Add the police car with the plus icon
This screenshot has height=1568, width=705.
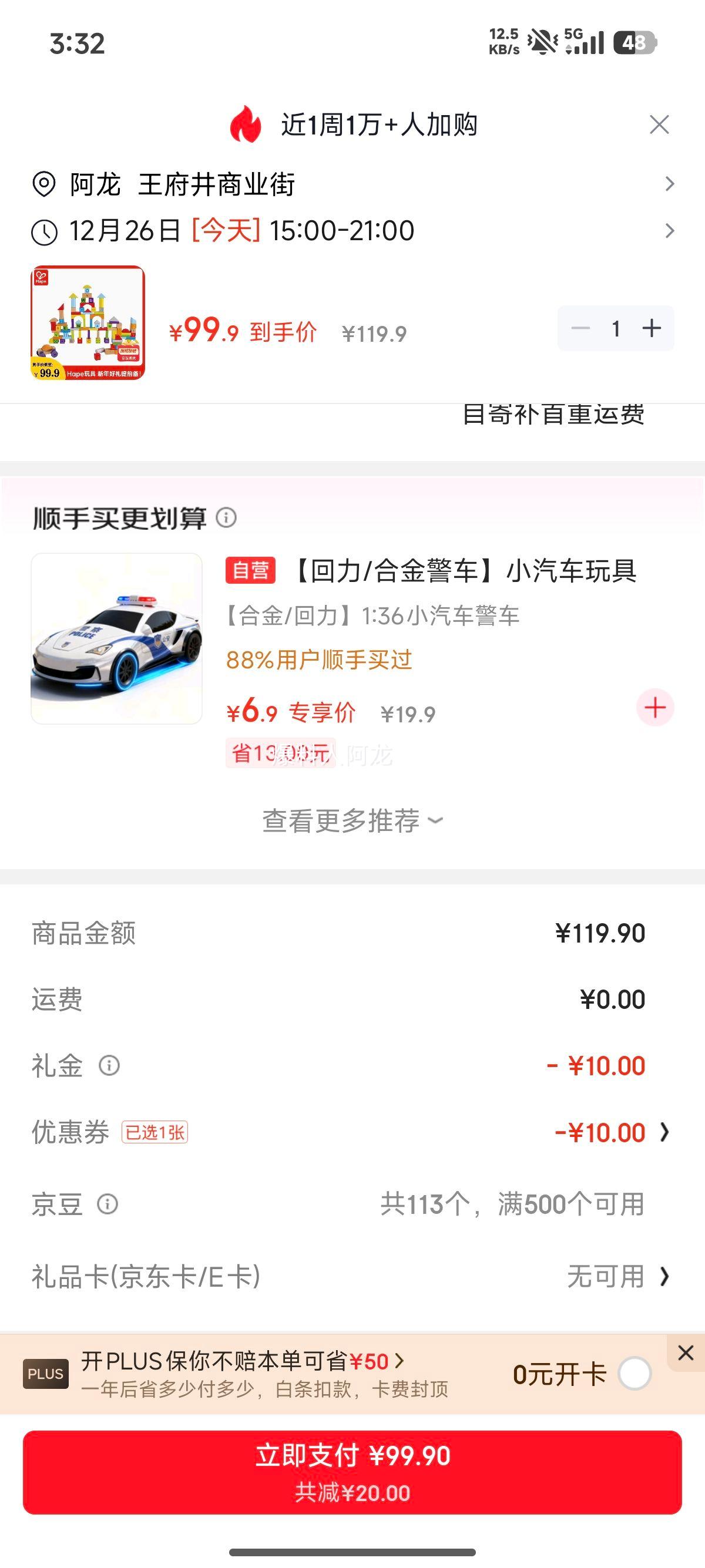[x=654, y=708]
